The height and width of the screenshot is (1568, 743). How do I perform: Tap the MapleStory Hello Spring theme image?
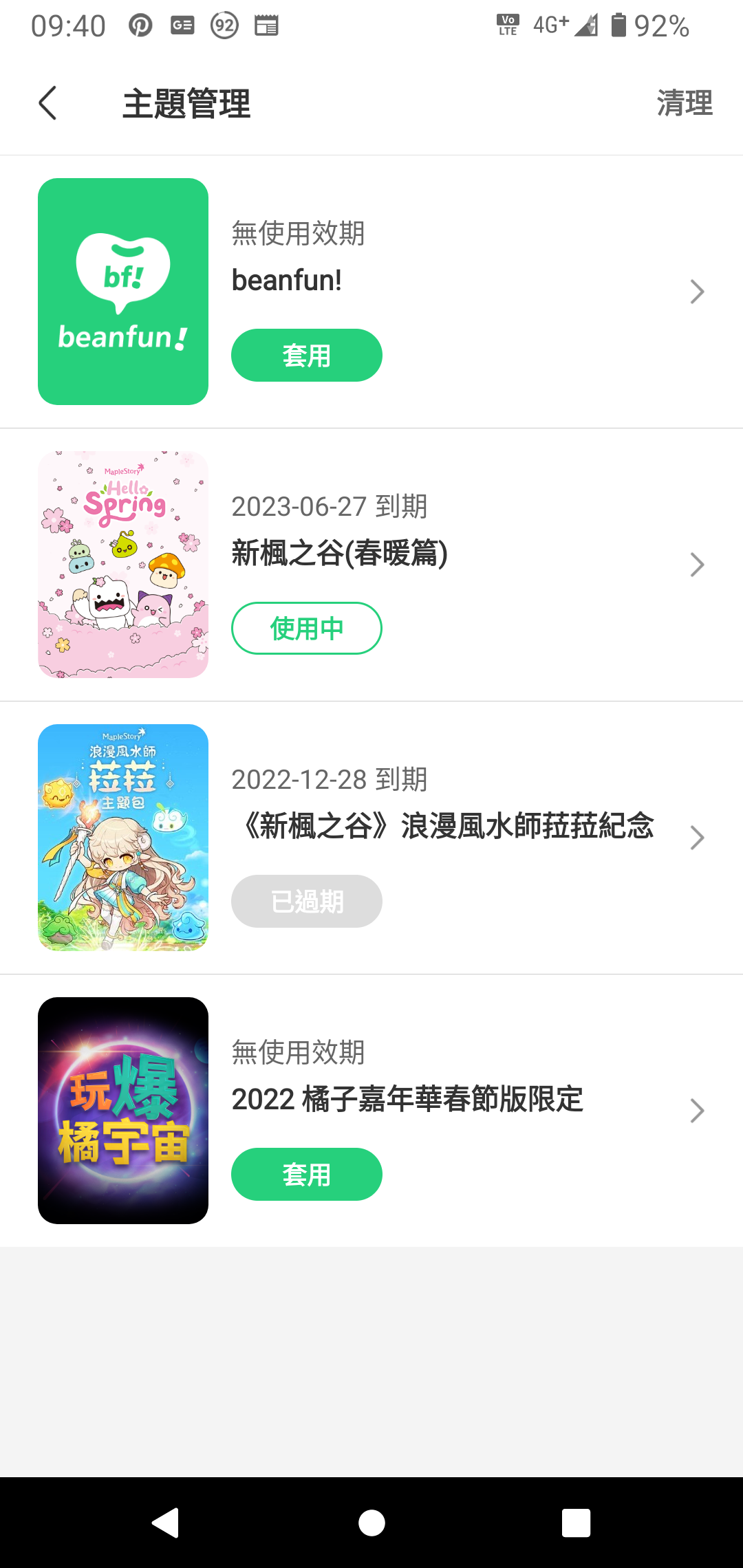(123, 563)
